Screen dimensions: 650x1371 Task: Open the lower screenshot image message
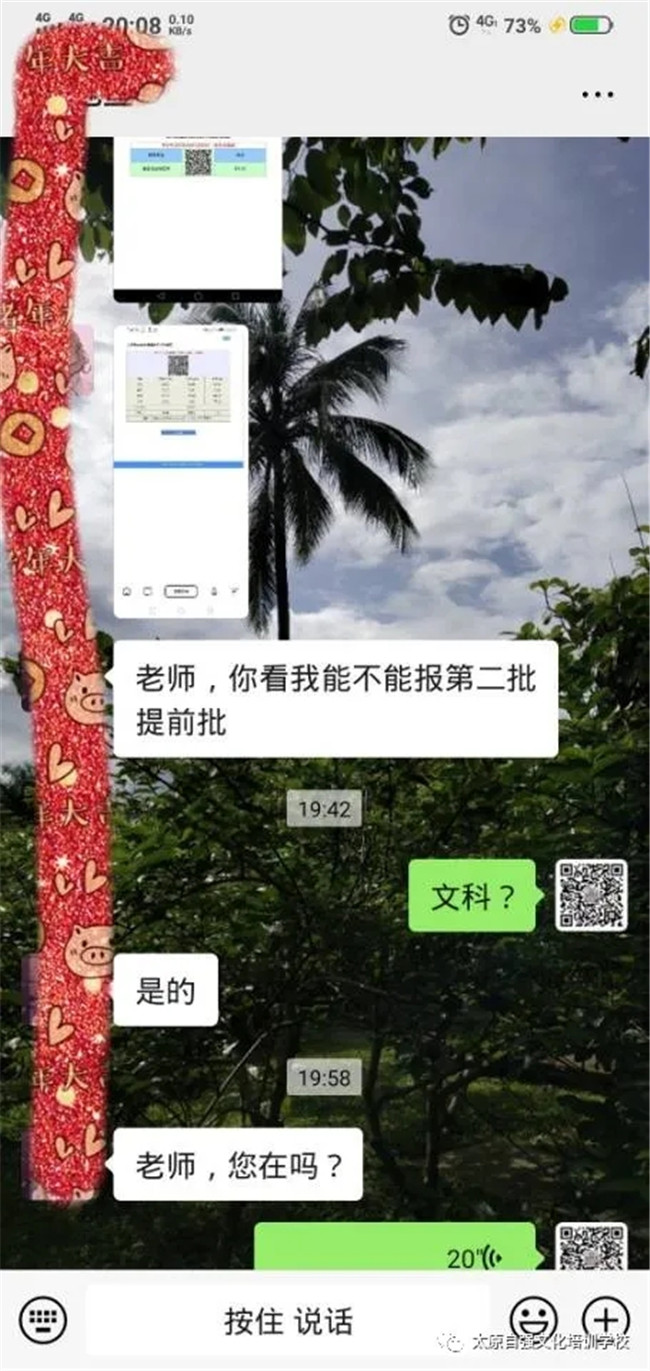181,470
